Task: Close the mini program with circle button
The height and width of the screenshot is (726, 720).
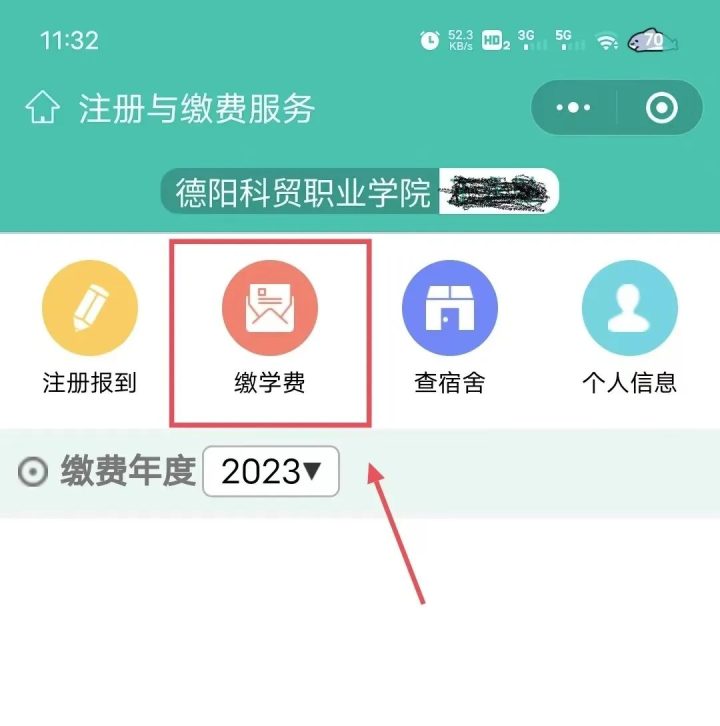Action: pyautogui.click(x=662, y=108)
